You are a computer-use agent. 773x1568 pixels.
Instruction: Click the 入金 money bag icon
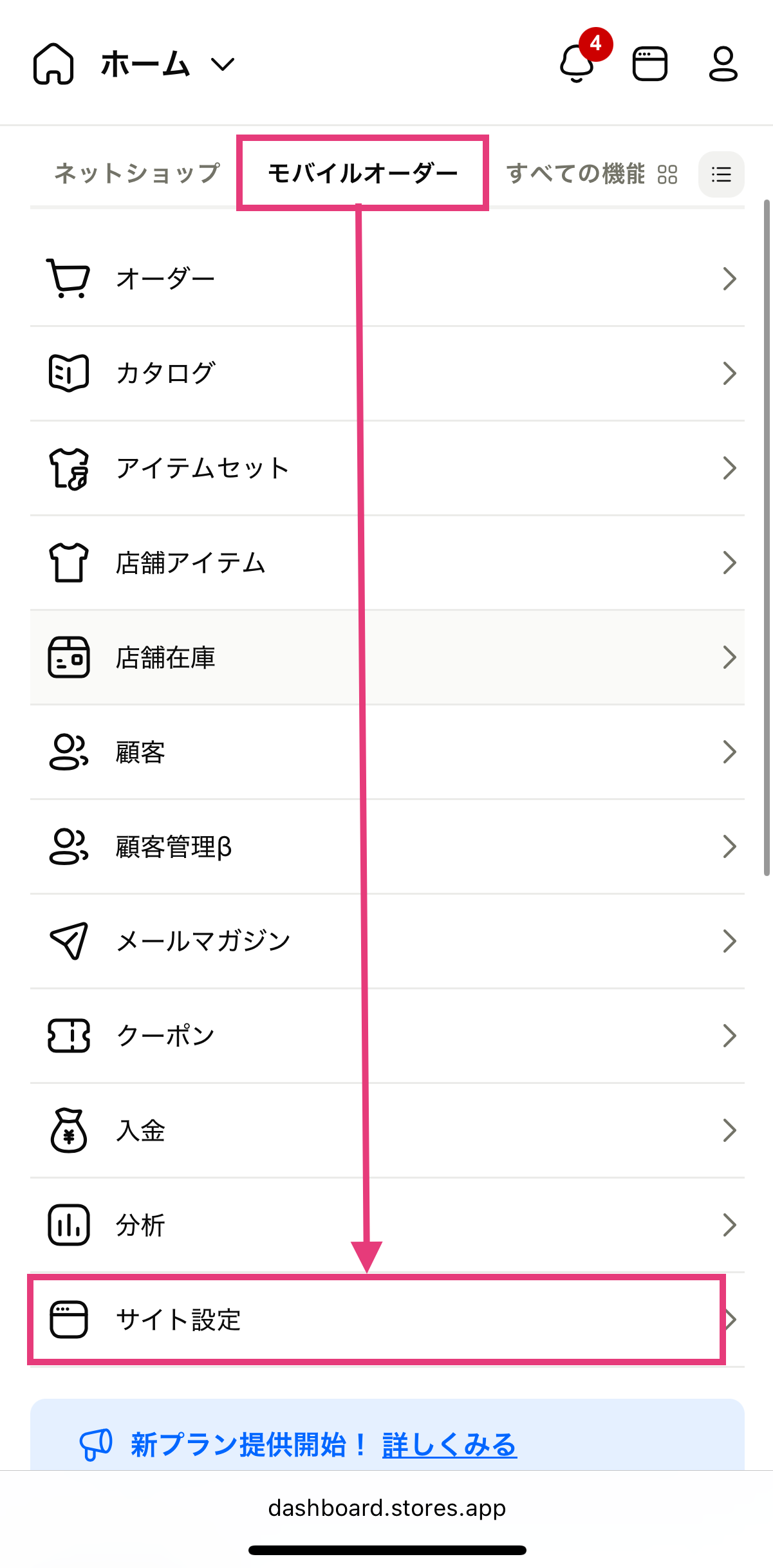(68, 1130)
